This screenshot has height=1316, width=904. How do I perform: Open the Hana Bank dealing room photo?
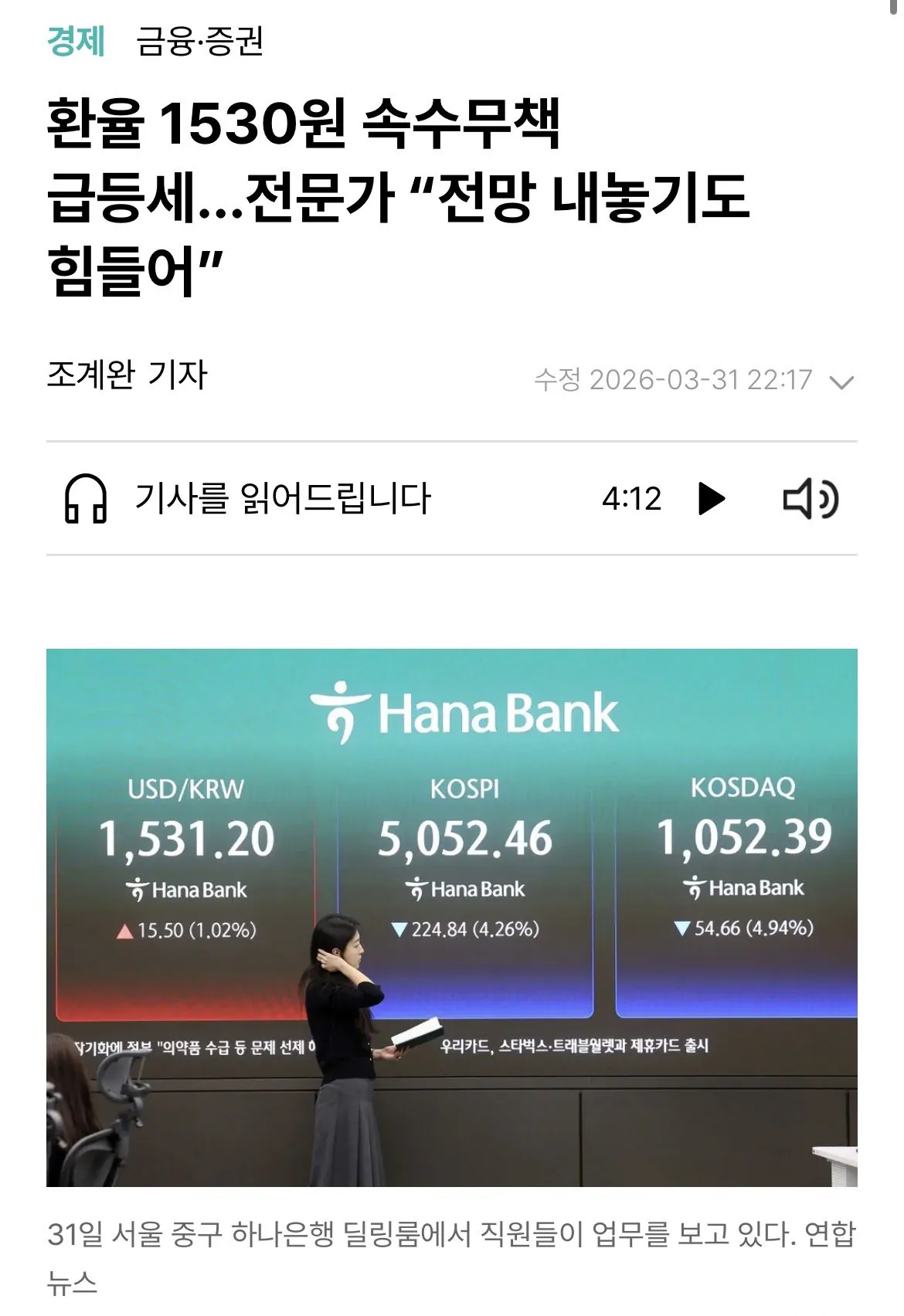point(452,917)
